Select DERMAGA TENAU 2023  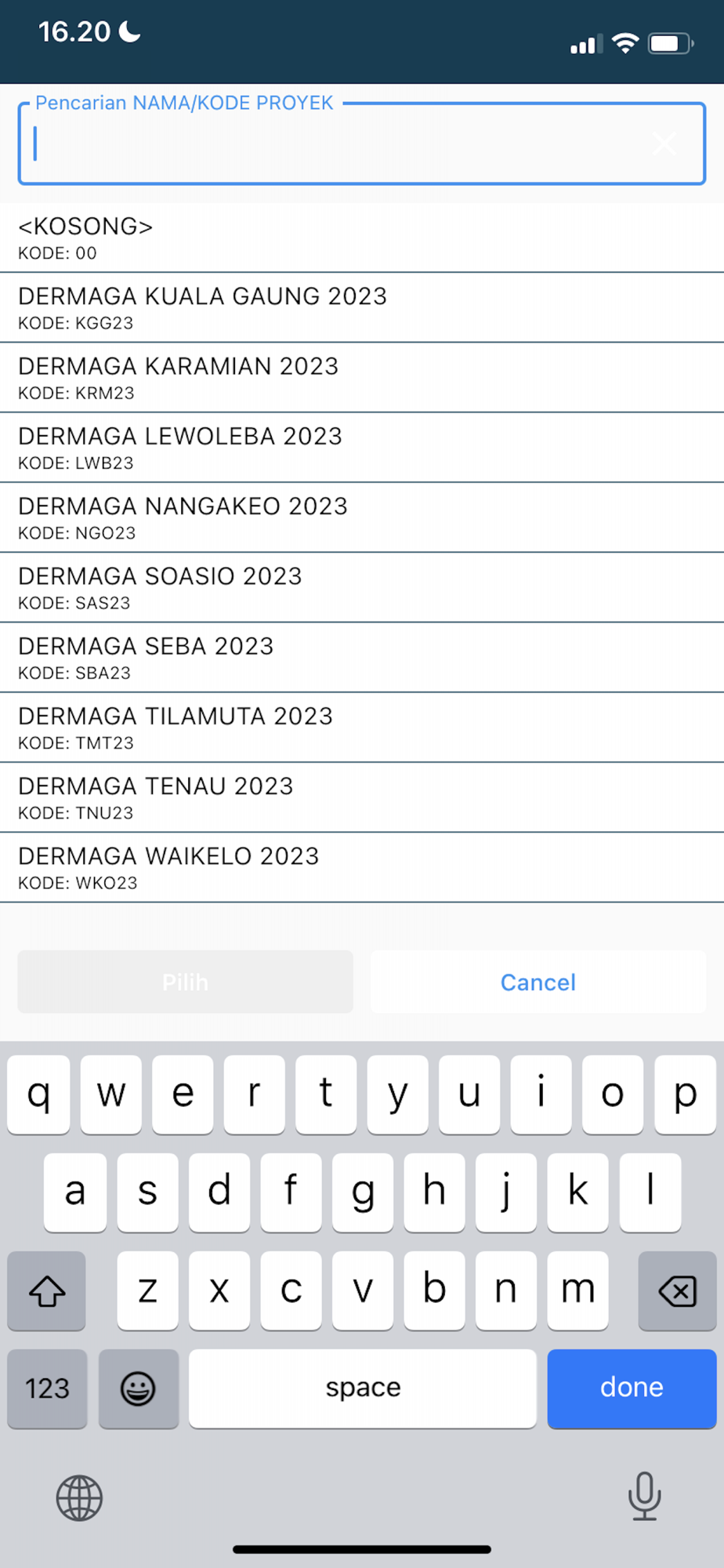click(x=362, y=798)
